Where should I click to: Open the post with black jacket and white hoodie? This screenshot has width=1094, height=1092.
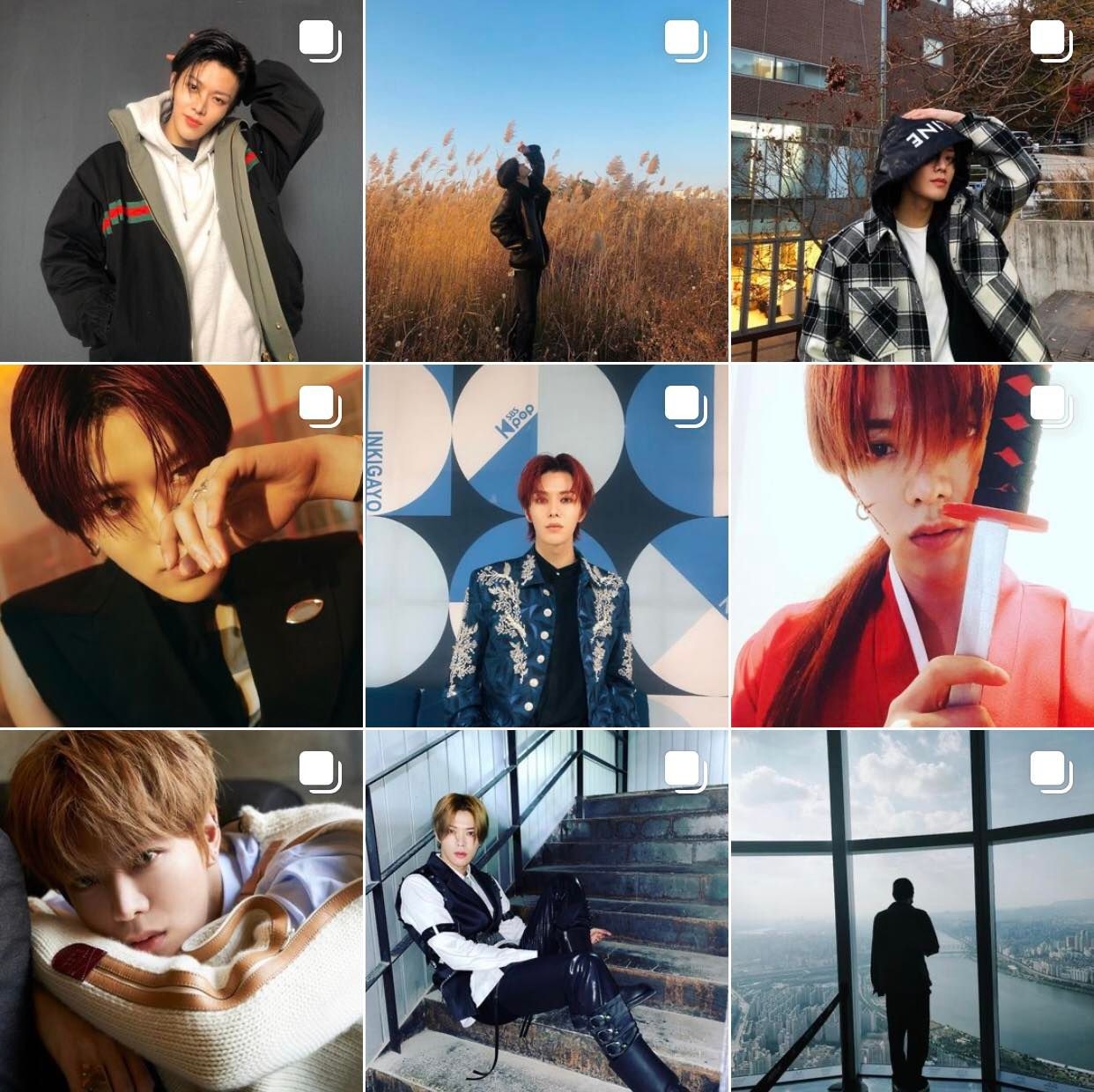pos(181,181)
